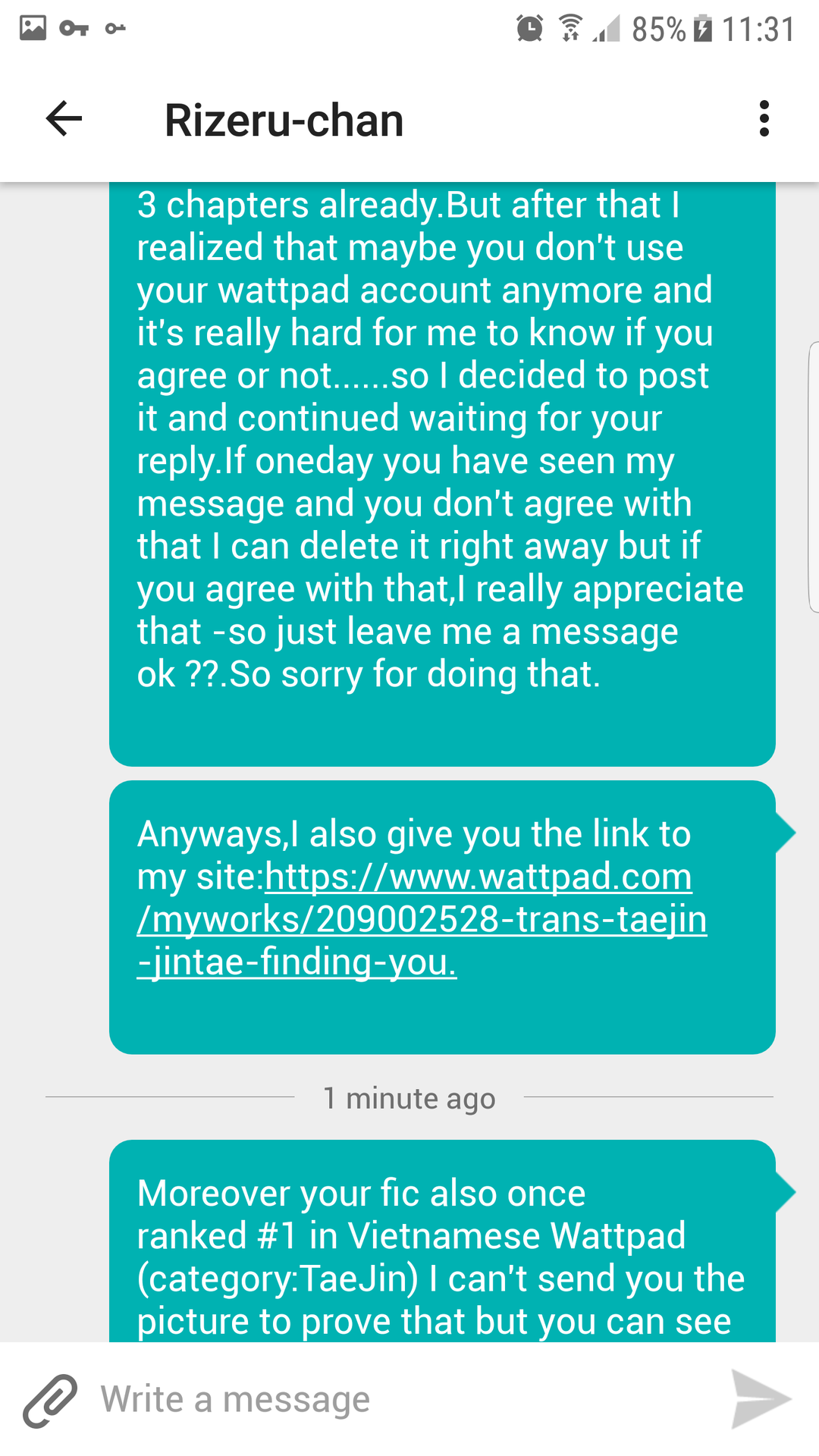The image size is (819, 1456).
Task: Tap the attach paperclip icon
Action: 50,1401
